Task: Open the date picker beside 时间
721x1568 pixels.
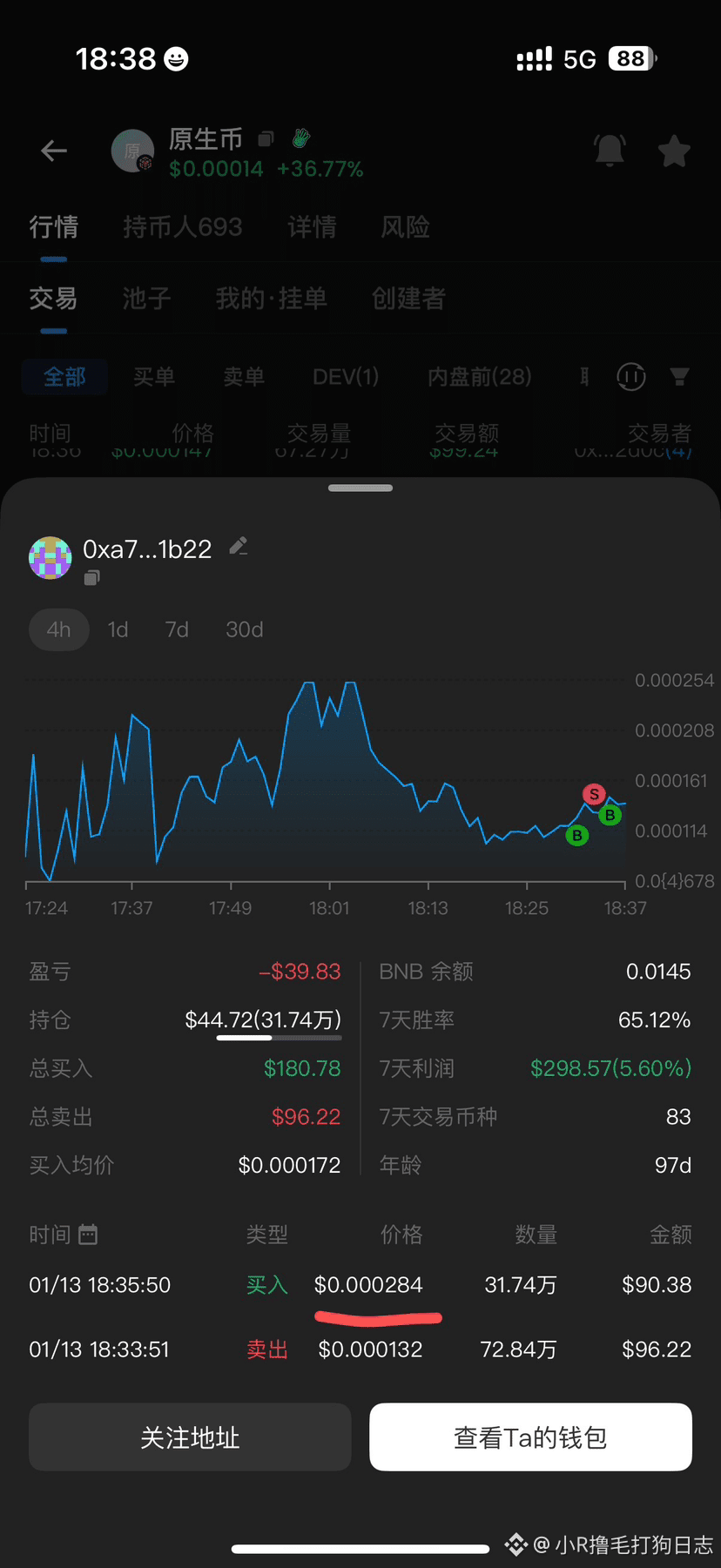Action: tap(88, 1234)
